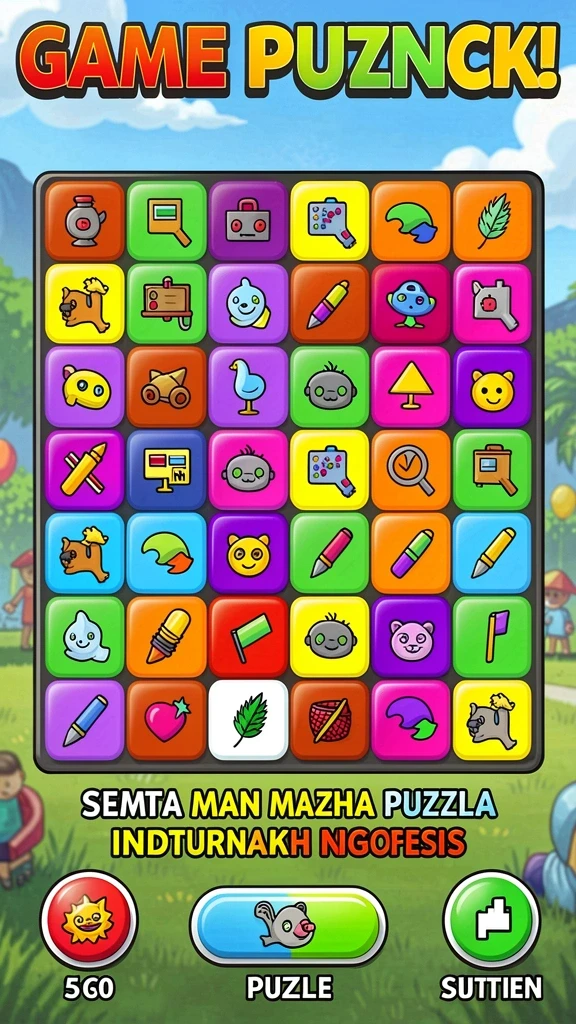Screen dimensions: 576x1024
Task: Select the red woven basket tile
Action: coord(330,720)
